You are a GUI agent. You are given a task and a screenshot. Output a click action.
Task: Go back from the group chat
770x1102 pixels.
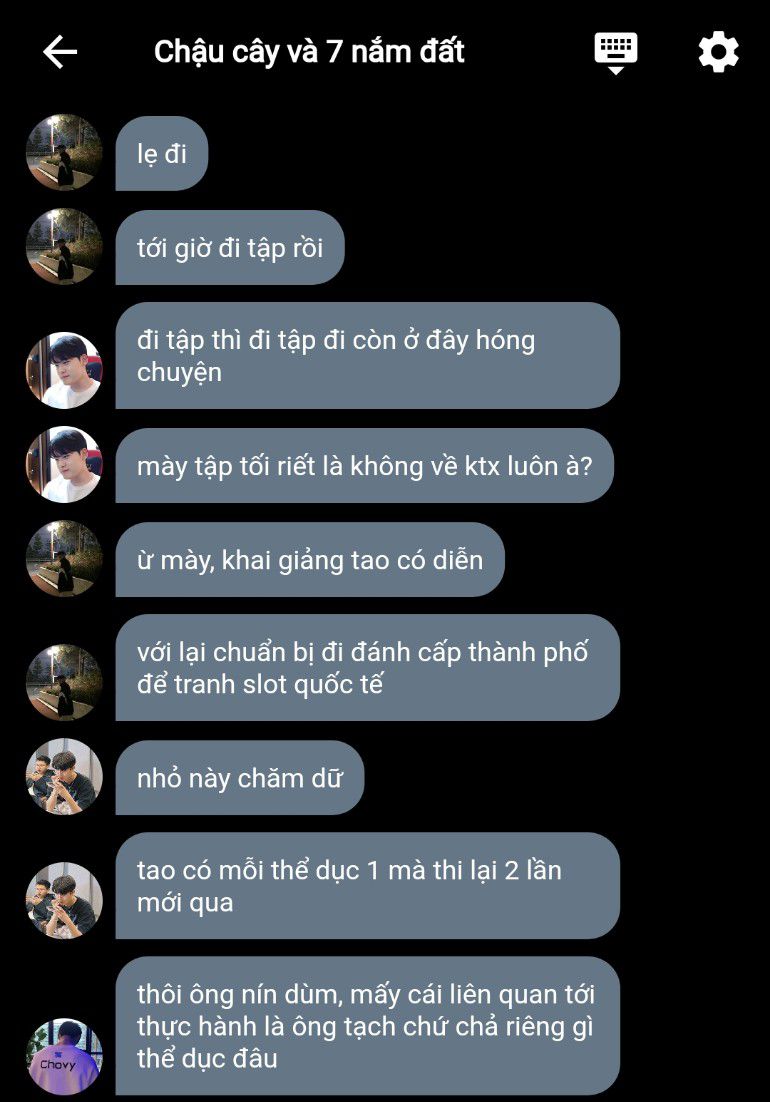click(x=60, y=53)
